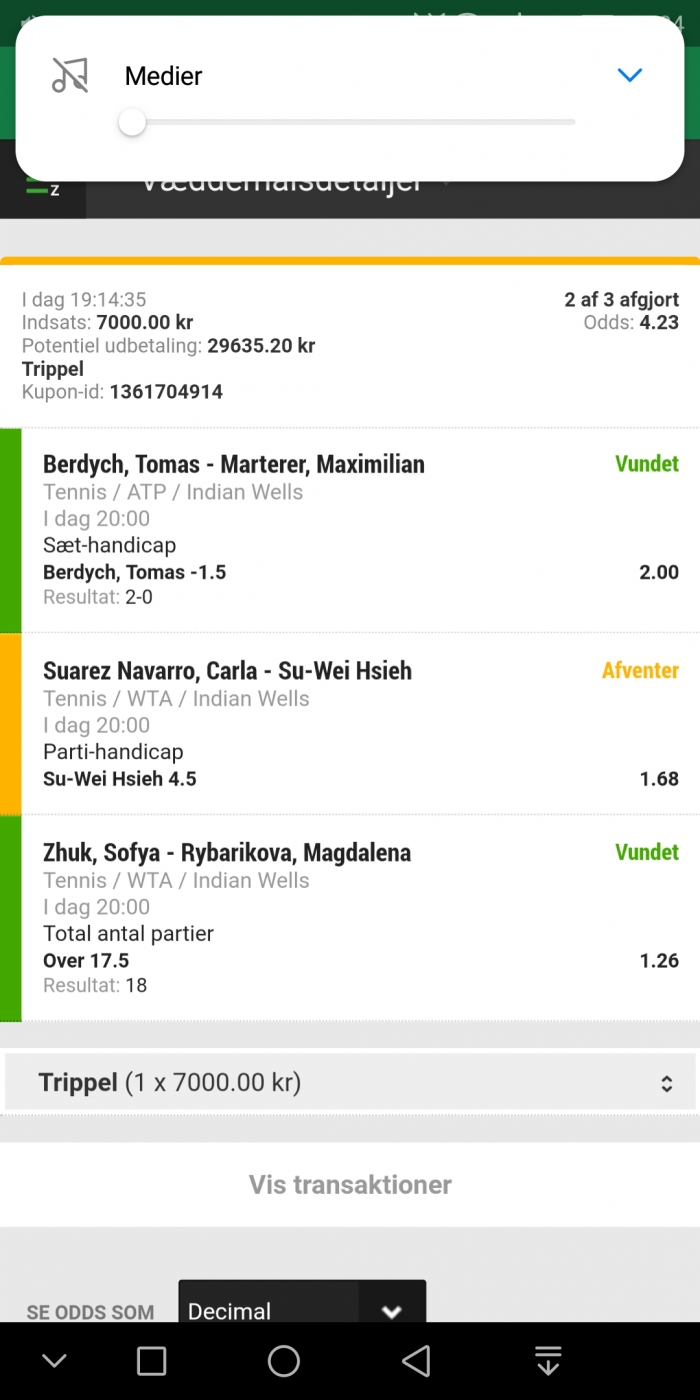The height and width of the screenshot is (1400, 700).
Task: Go back with the system back button
Action: [x=416, y=1361]
